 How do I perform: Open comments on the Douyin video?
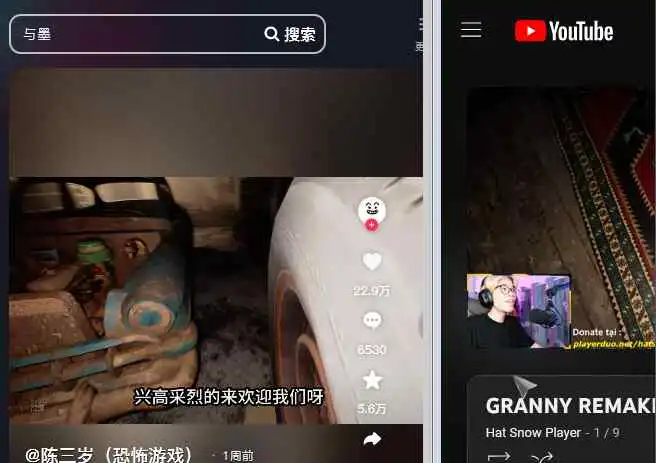coord(372,321)
